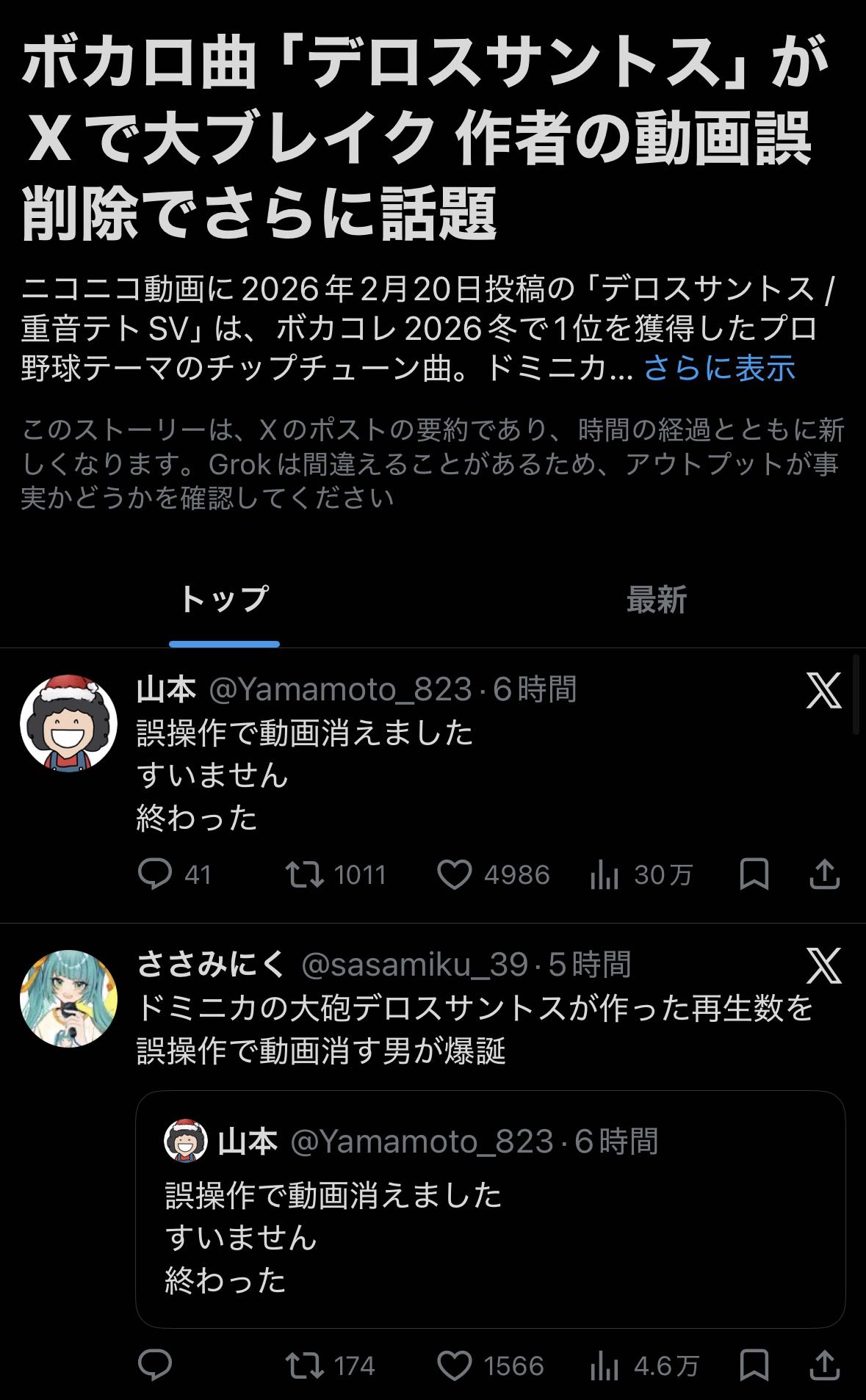View analytics for ささみにく's 4.6万 views post
Image resolution: width=866 pixels, height=1400 pixels.
605,1365
